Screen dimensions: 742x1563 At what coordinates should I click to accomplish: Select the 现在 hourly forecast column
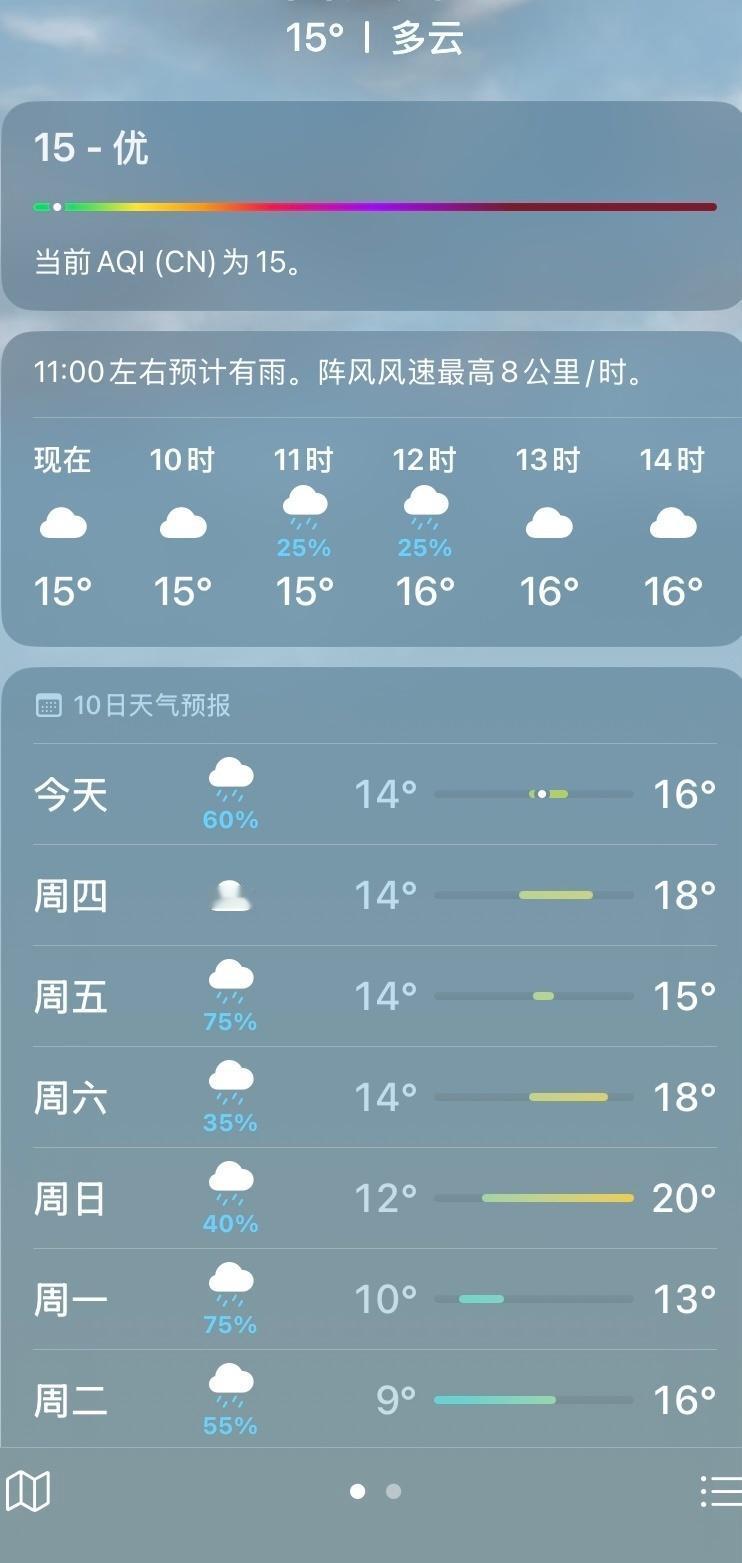(x=62, y=520)
